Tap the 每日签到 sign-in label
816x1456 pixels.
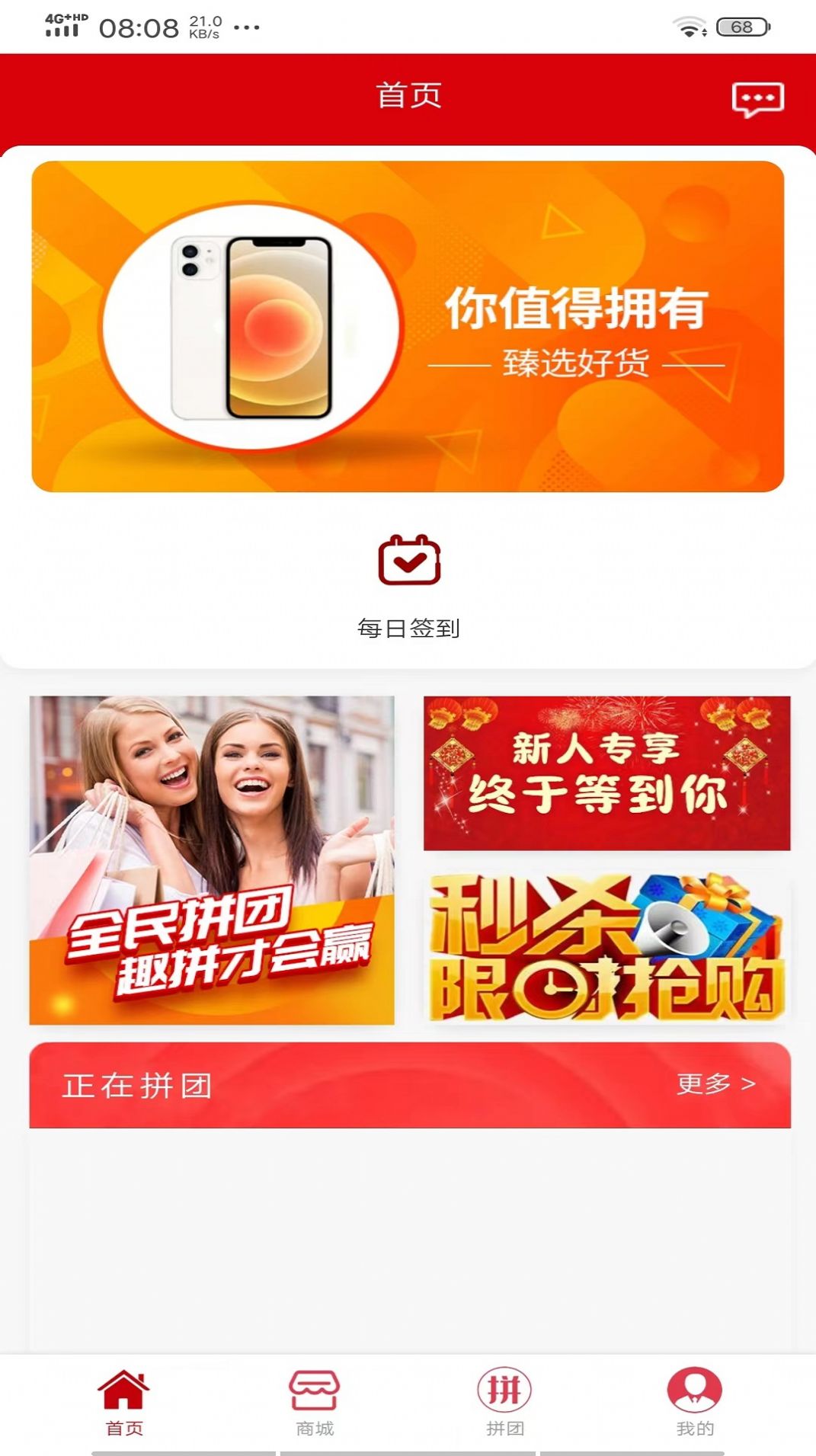410,628
